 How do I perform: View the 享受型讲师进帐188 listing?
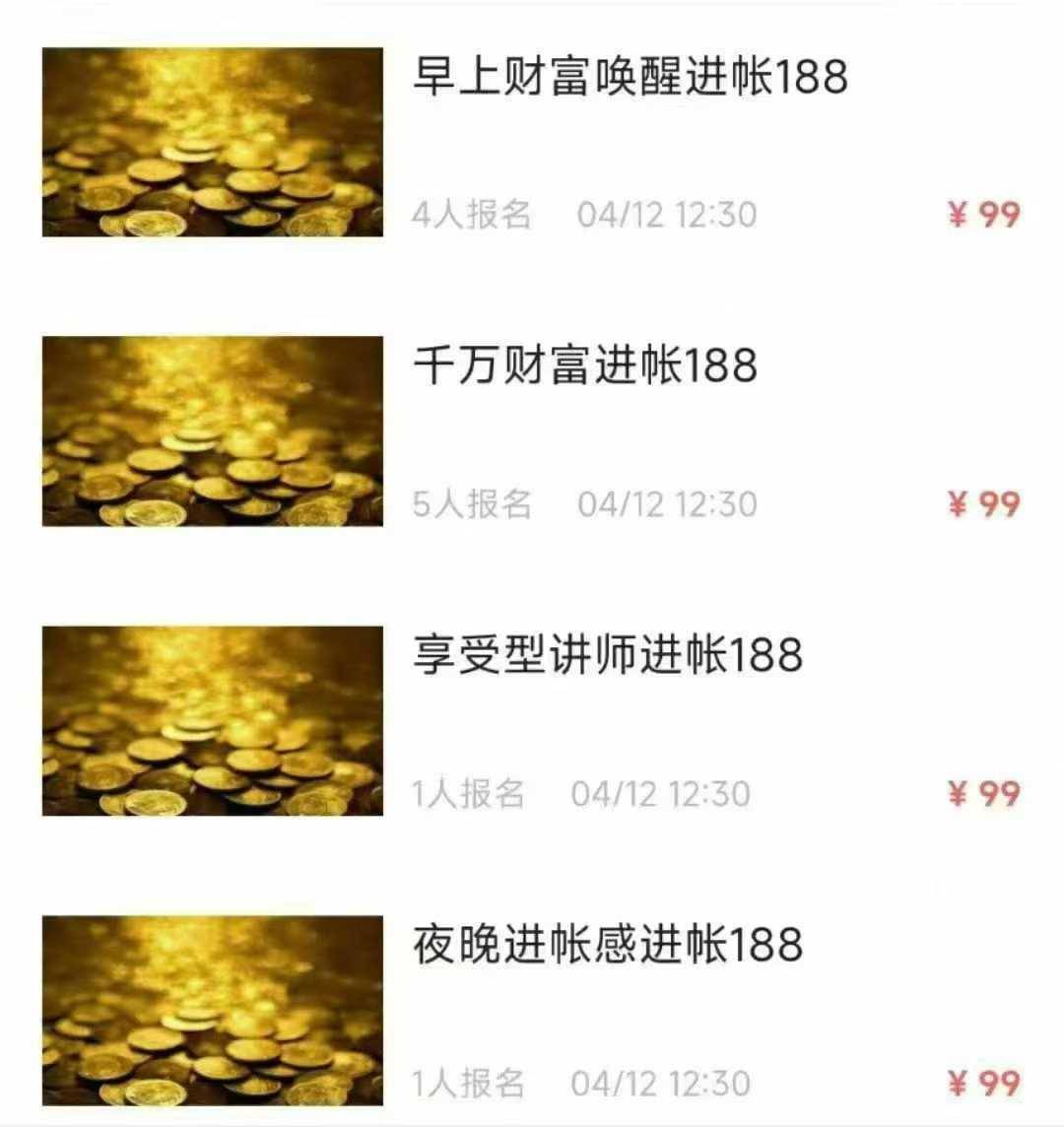tap(607, 656)
